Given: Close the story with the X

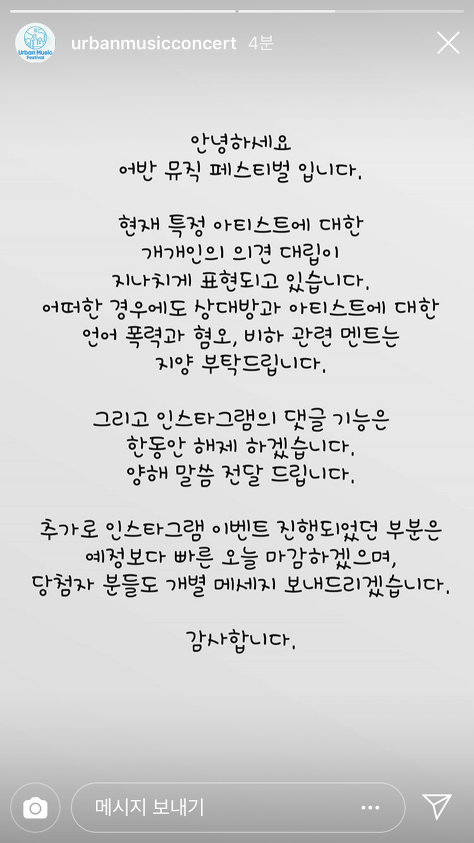Looking at the screenshot, I should (447, 43).
